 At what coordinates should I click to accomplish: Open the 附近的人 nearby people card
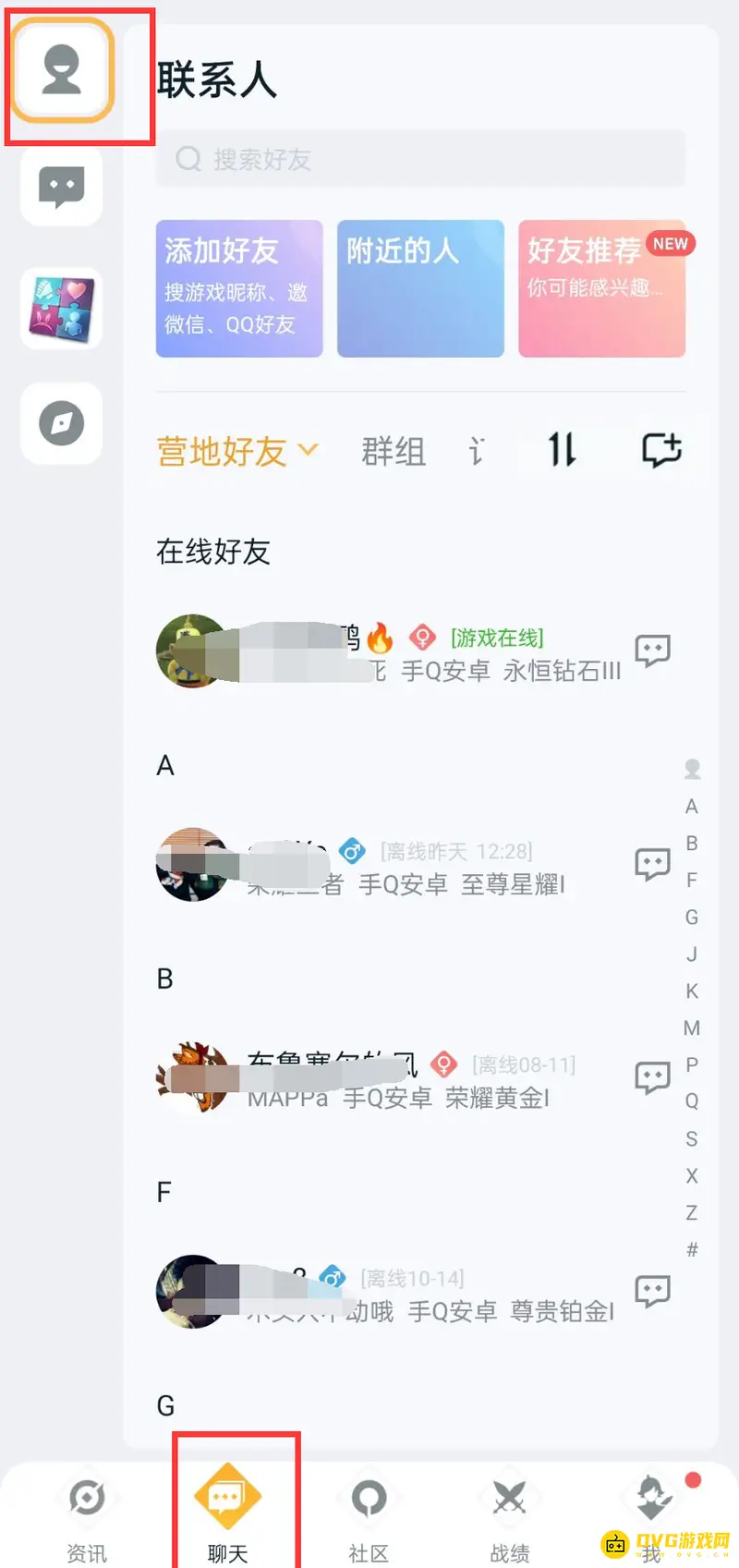[x=420, y=288]
